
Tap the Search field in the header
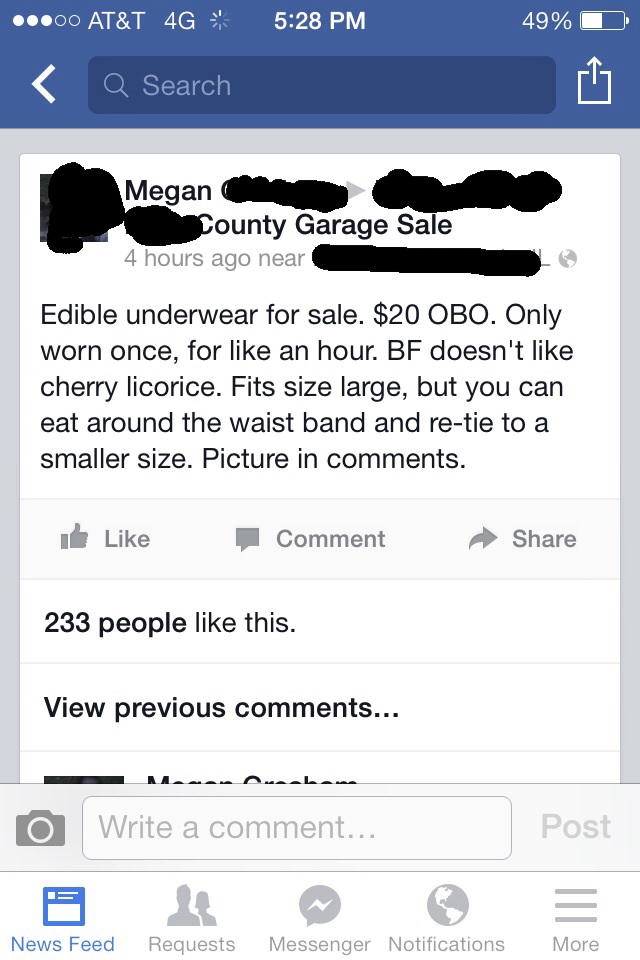point(320,85)
